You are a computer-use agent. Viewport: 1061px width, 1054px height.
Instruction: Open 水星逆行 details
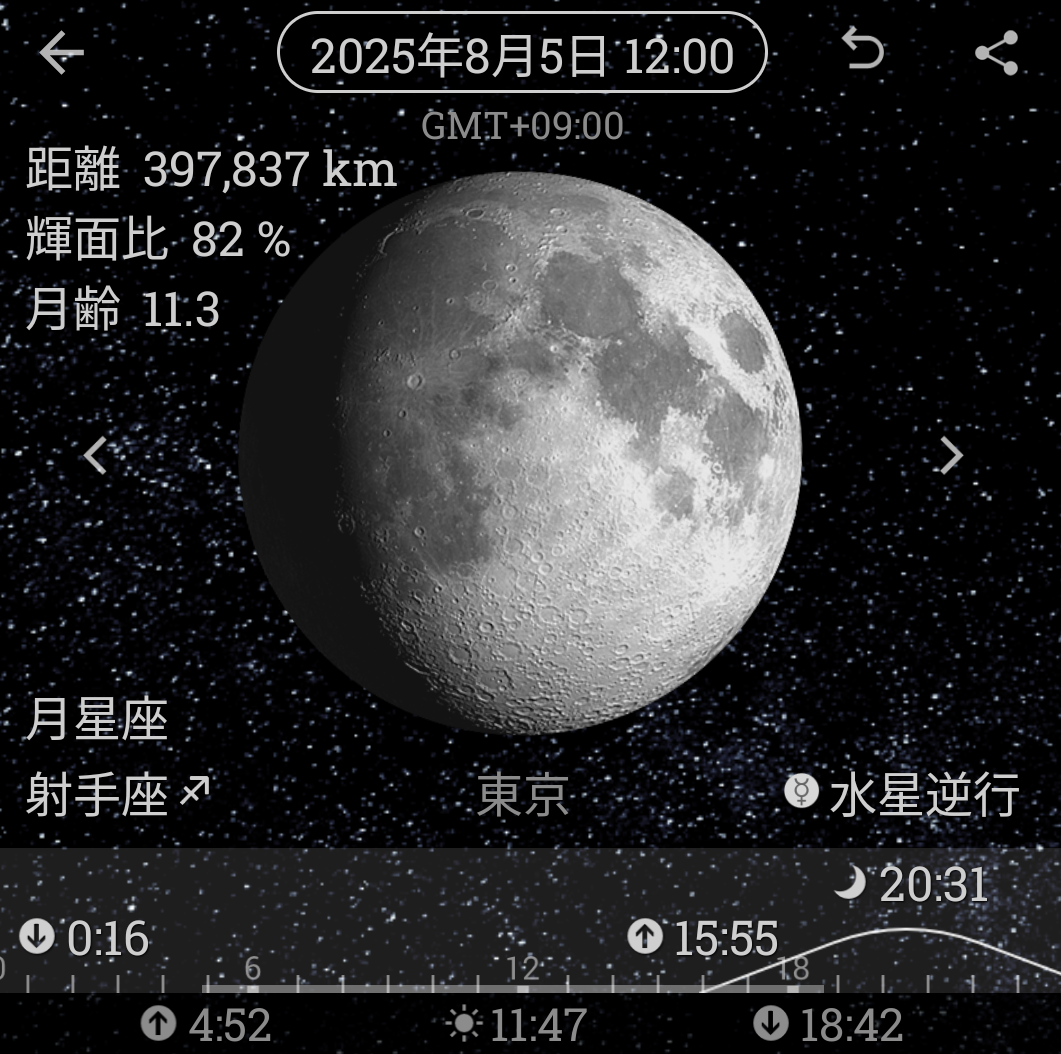tap(904, 796)
